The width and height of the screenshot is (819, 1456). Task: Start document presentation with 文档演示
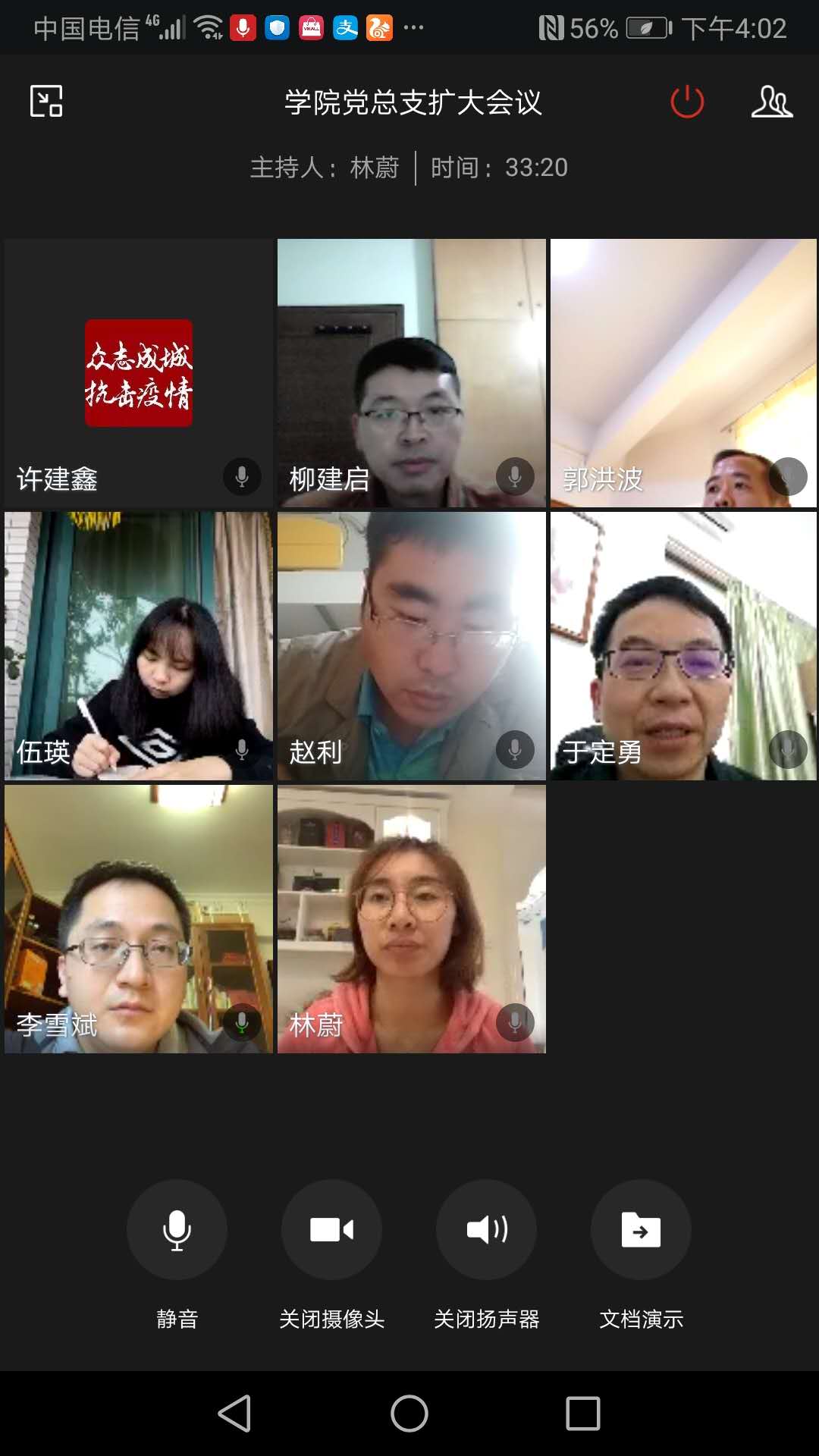click(641, 1229)
